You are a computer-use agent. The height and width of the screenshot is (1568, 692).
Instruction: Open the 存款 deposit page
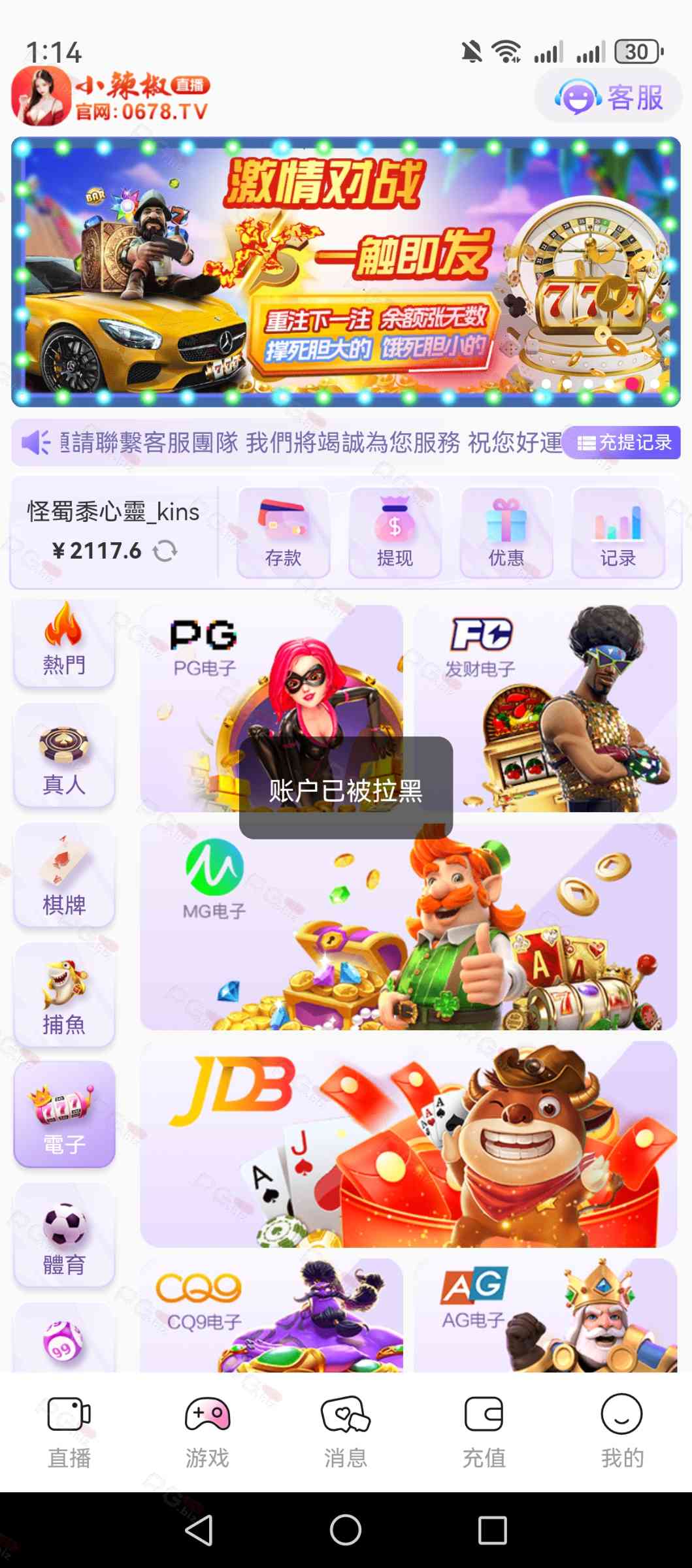(x=283, y=533)
